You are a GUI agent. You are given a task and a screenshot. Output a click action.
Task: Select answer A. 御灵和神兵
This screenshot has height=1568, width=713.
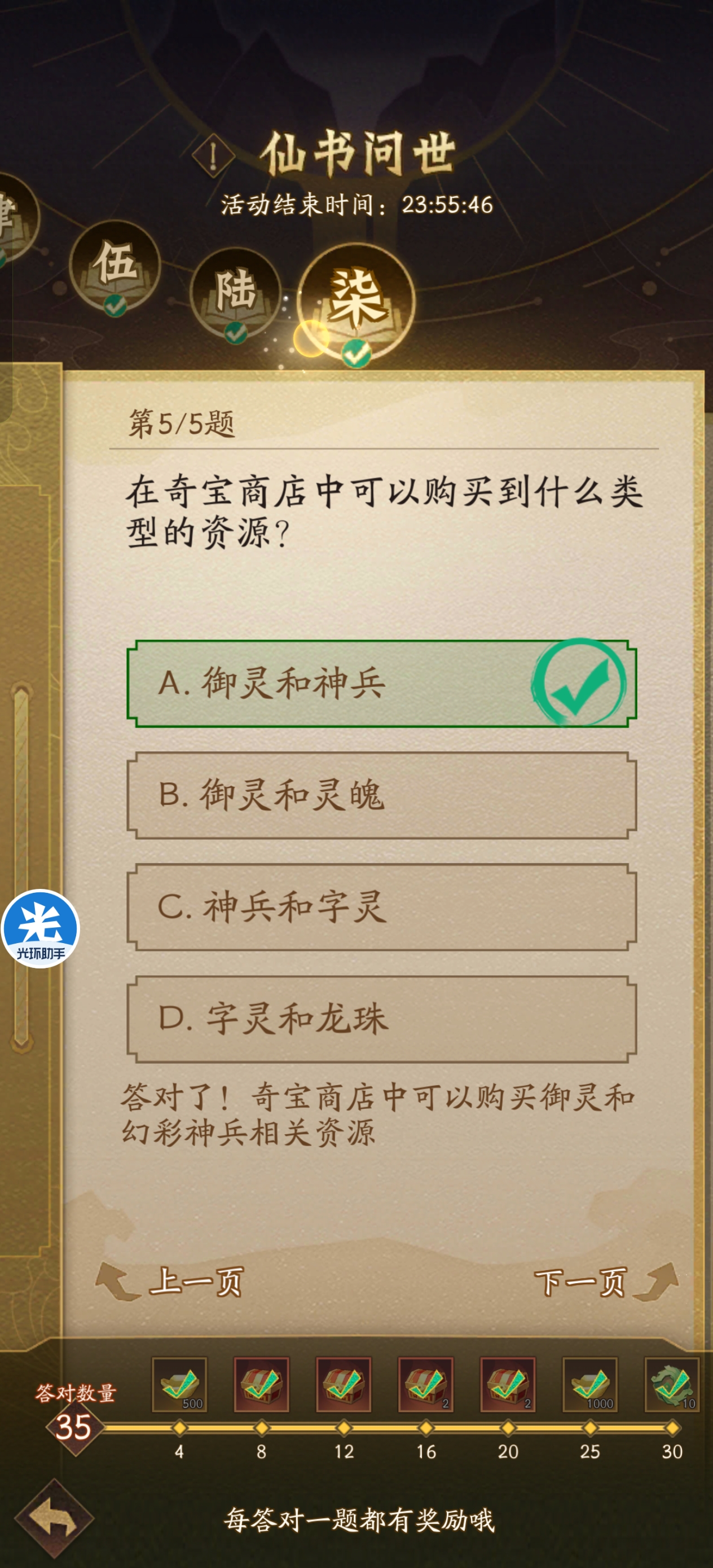coord(381,683)
